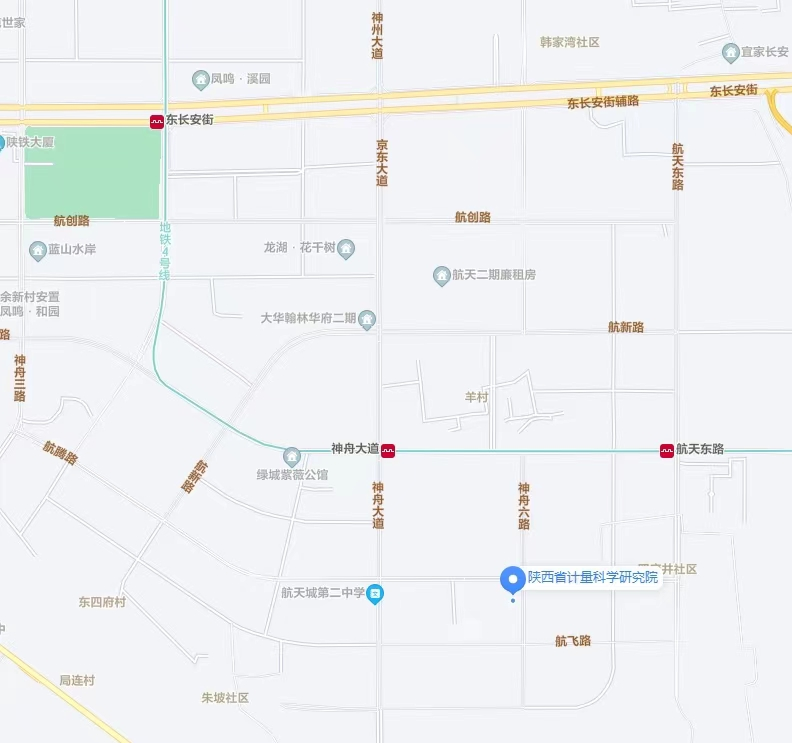Open the 航天城第二中学 school marker
The height and width of the screenshot is (743, 792).
(374, 594)
